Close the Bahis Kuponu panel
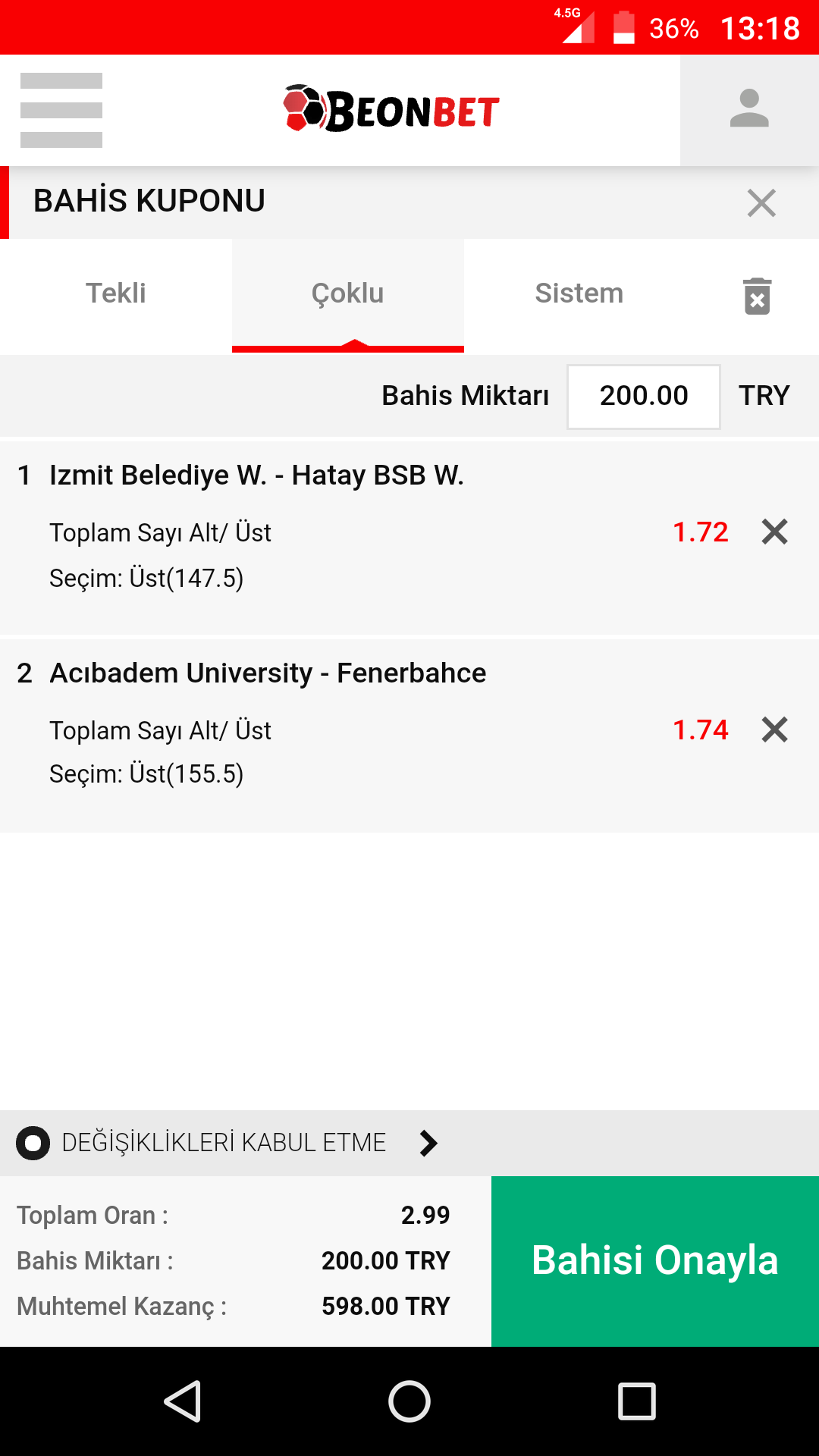The image size is (819, 1456). pyautogui.click(x=761, y=202)
